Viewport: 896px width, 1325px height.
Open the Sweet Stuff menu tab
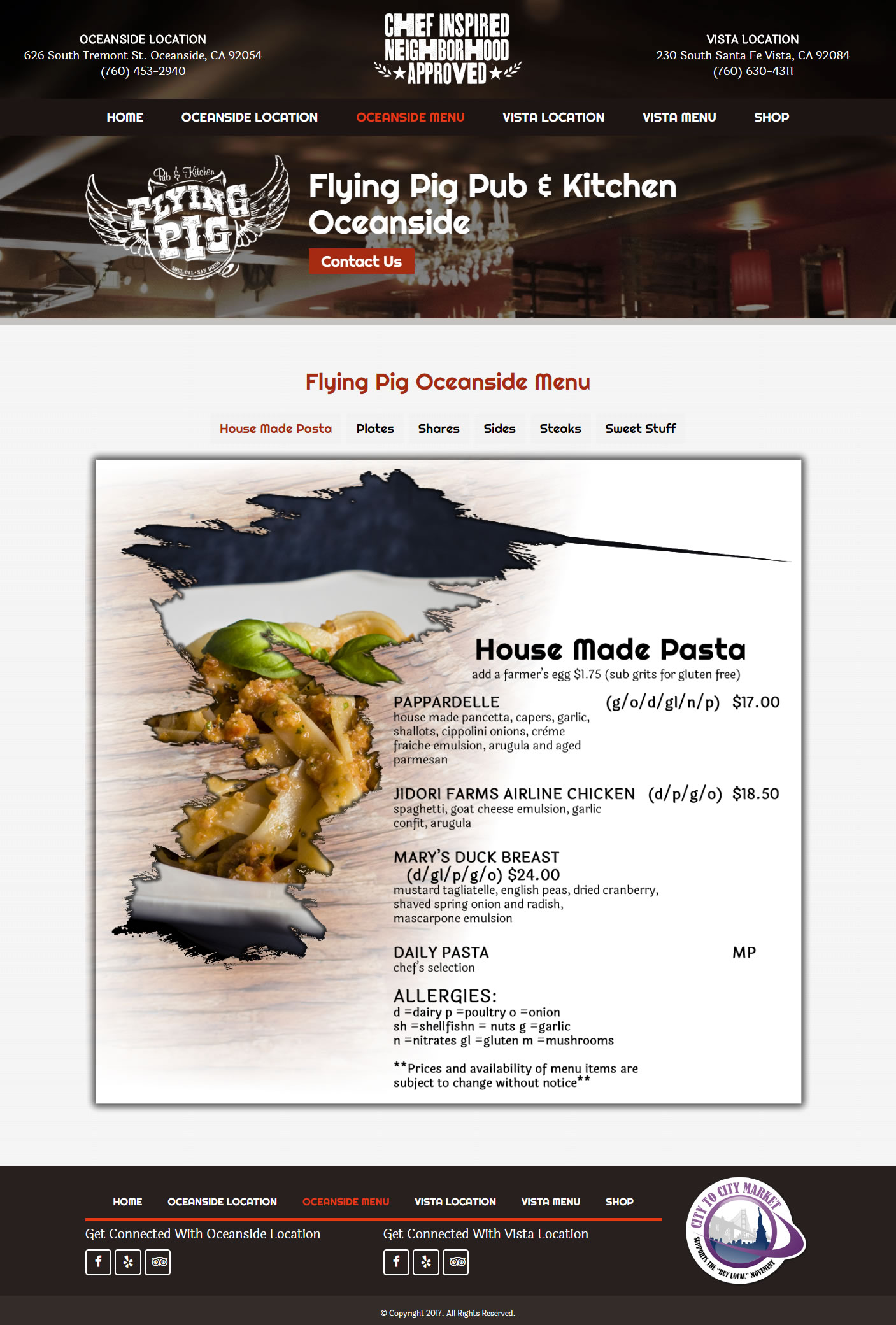(640, 429)
